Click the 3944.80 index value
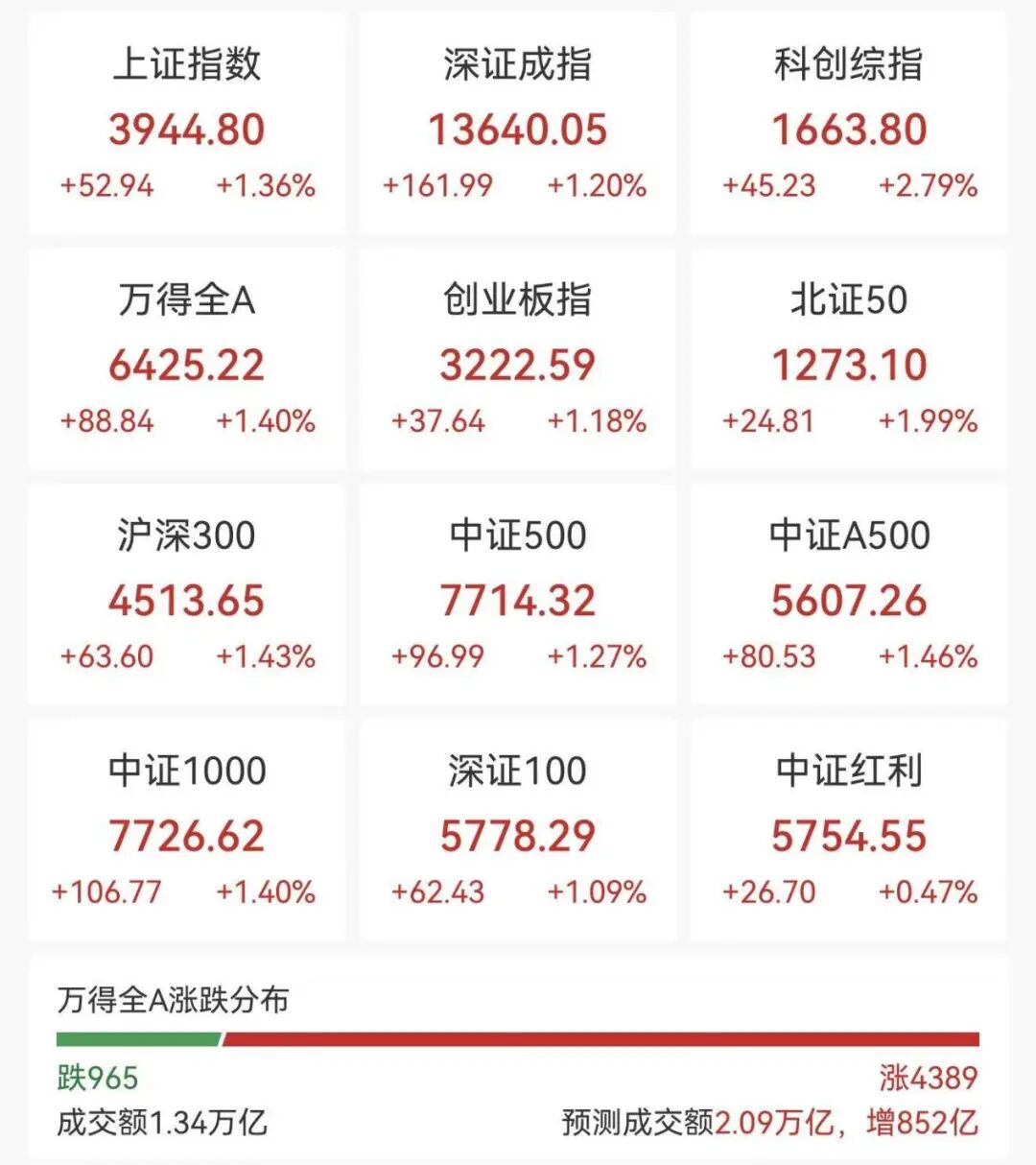Image resolution: width=1036 pixels, height=1165 pixels. [x=185, y=131]
